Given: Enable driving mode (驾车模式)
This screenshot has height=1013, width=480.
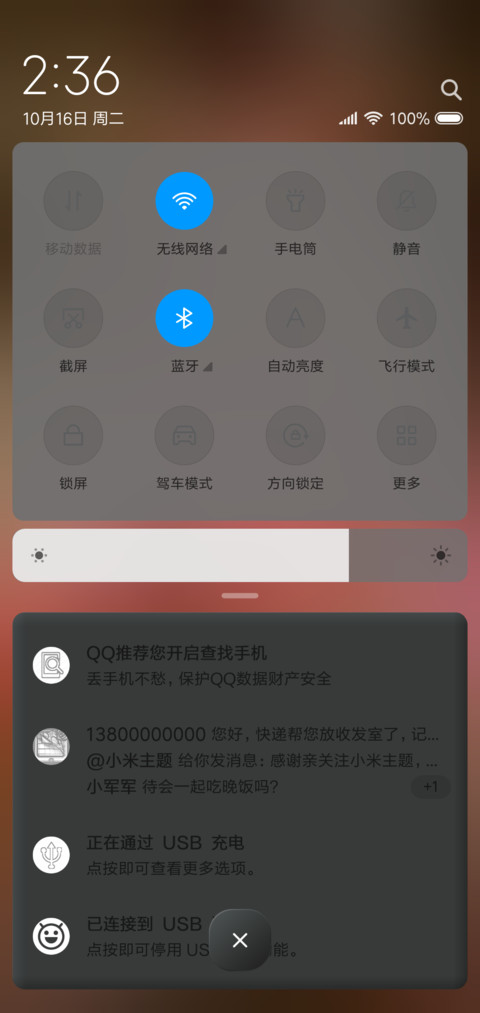Looking at the screenshot, I should tap(184, 435).
